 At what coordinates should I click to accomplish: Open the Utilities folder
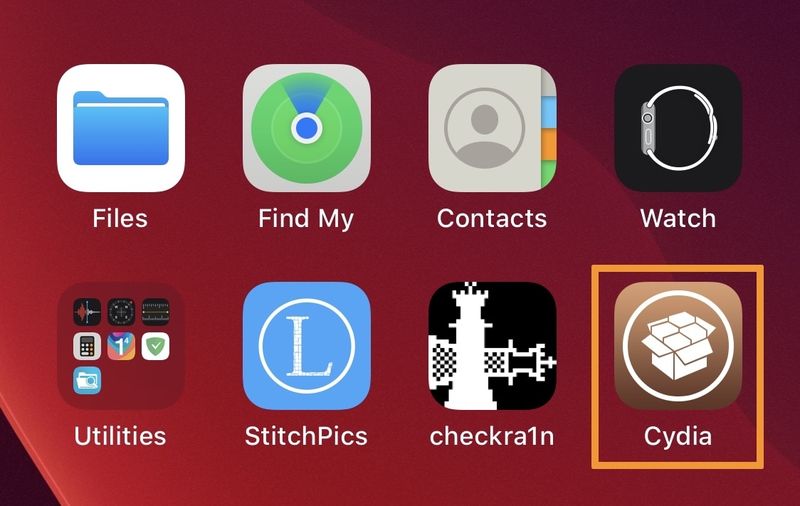120,346
